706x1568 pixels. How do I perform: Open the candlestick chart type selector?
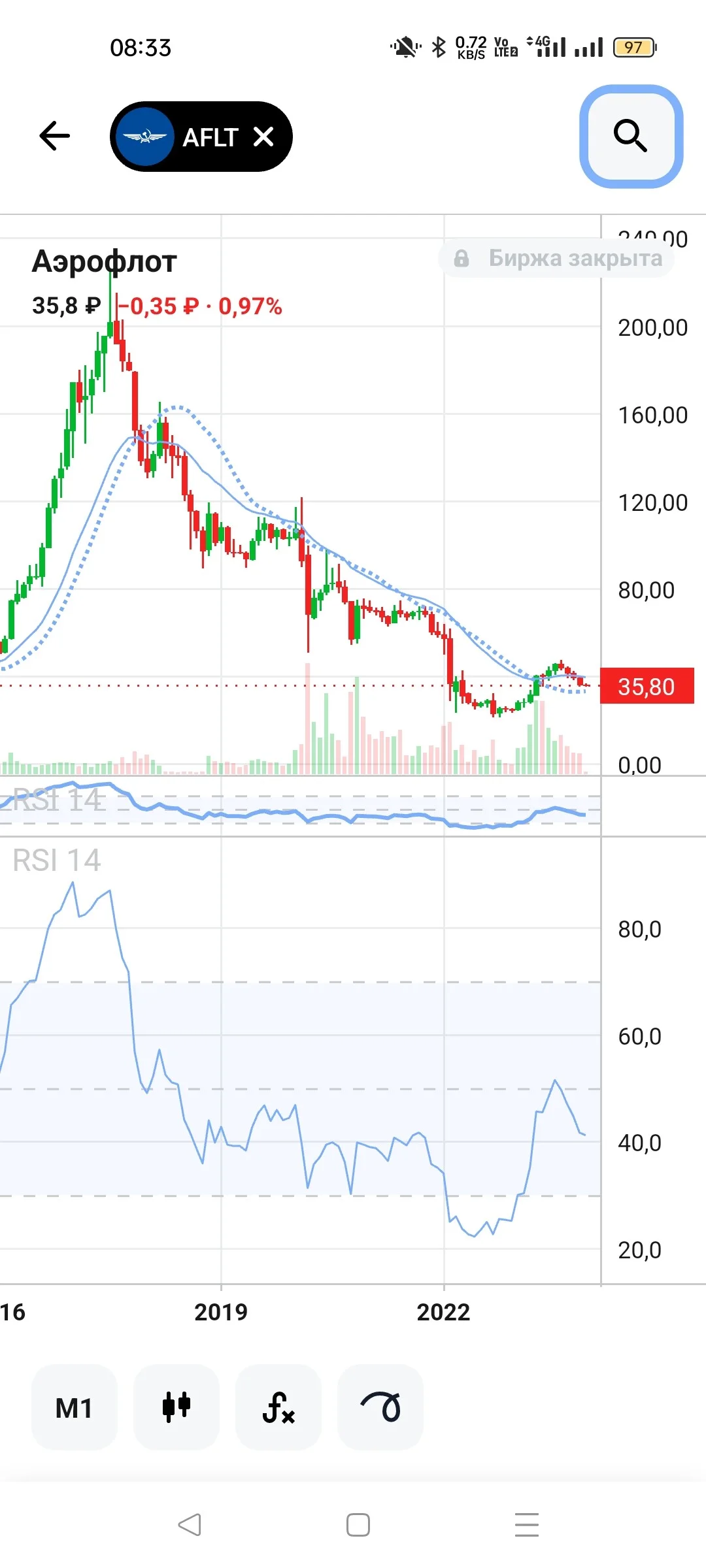pos(176,1408)
